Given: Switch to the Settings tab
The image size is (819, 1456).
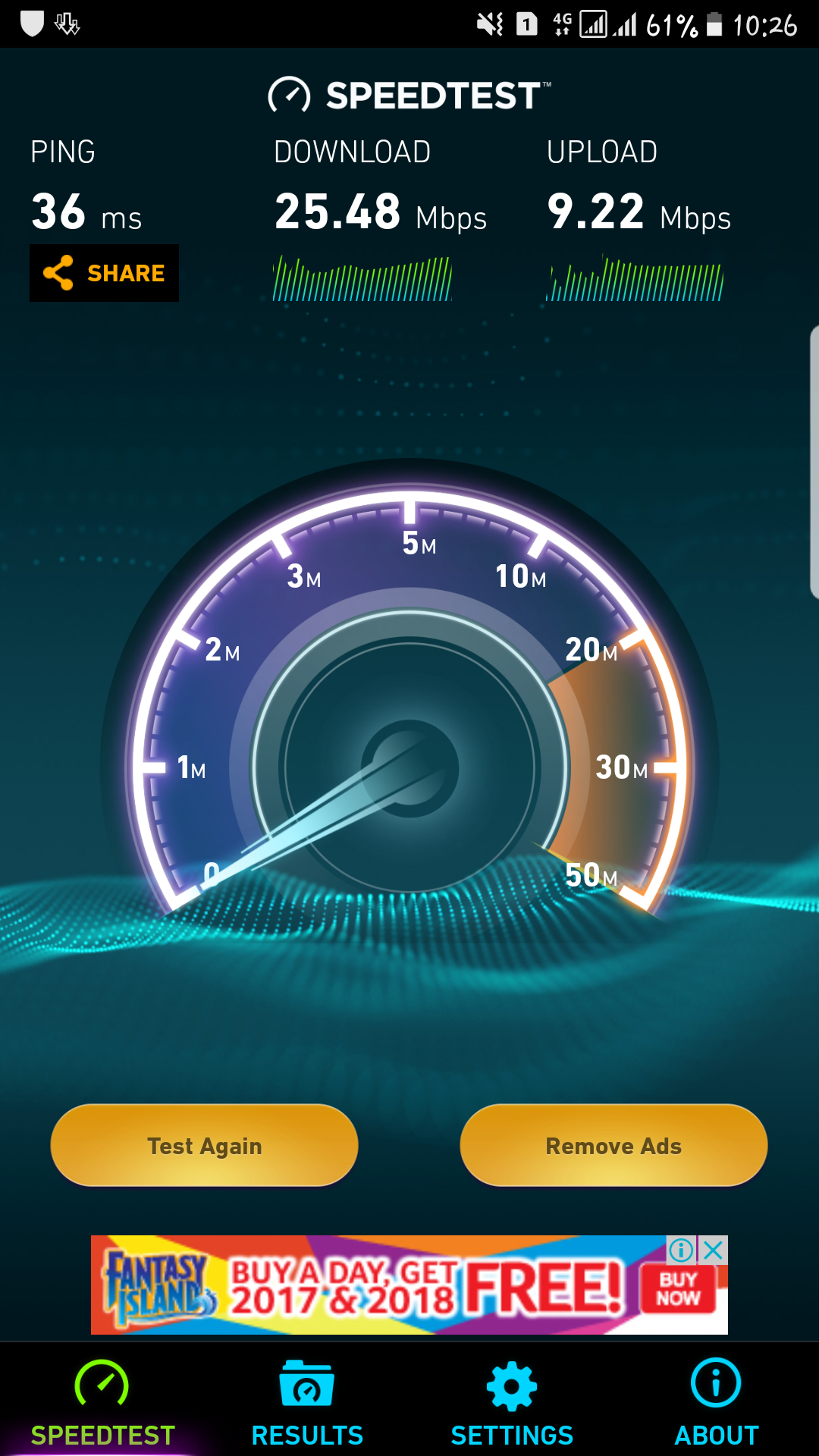Looking at the screenshot, I should click(x=512, y=1403).
